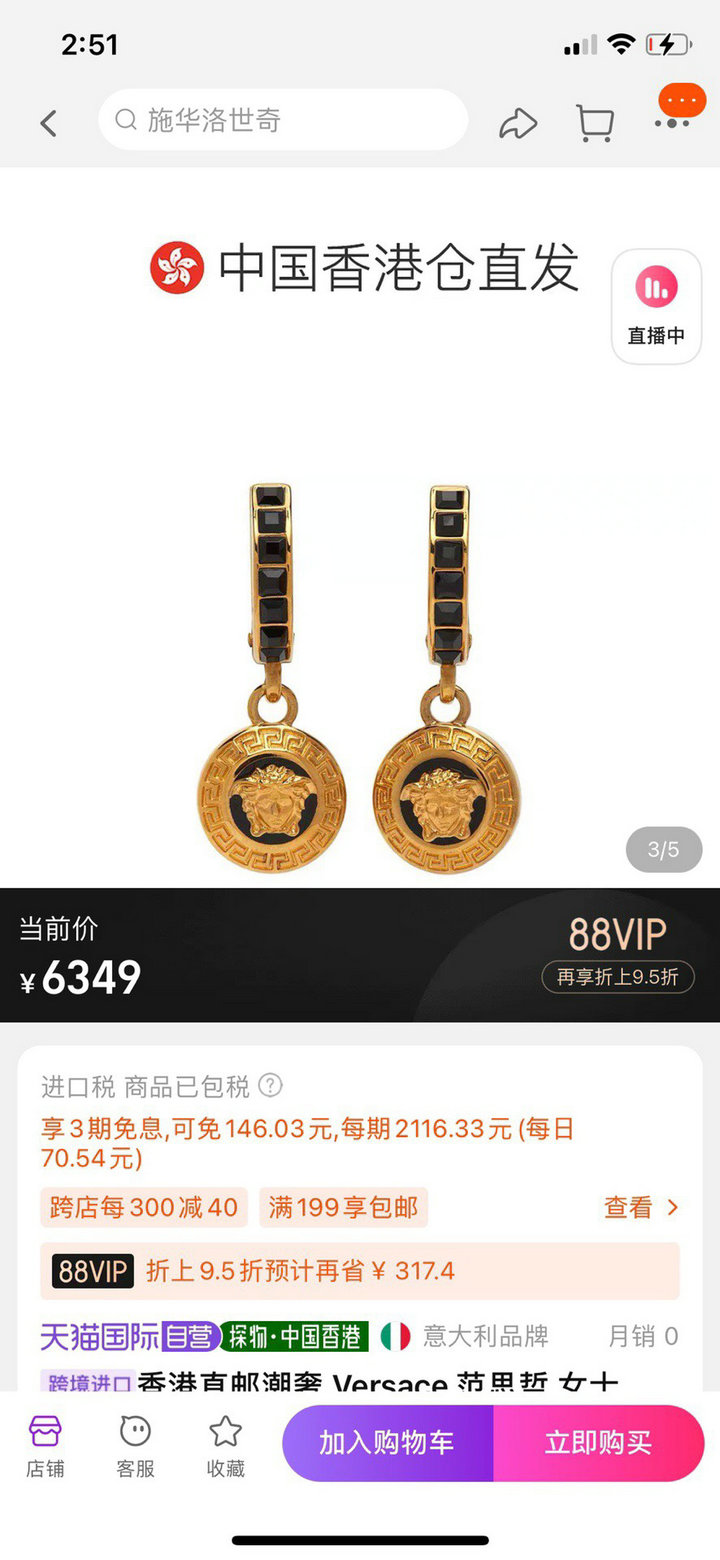The width and height of the screenshot is (720, 1560).
Task: Open the 88VIP savings banner
Action: click(359, 1271)
